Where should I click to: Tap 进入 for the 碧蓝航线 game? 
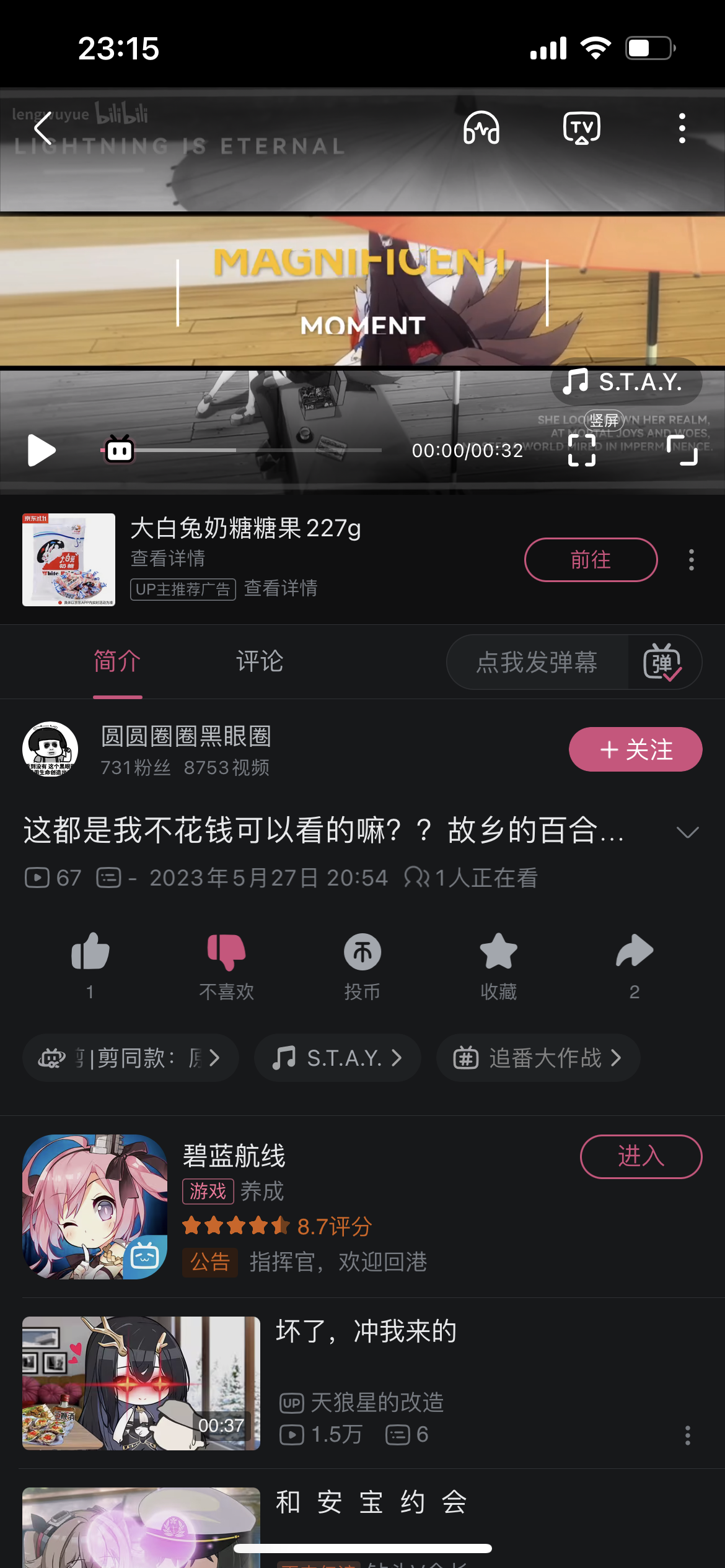(641, 1156)
